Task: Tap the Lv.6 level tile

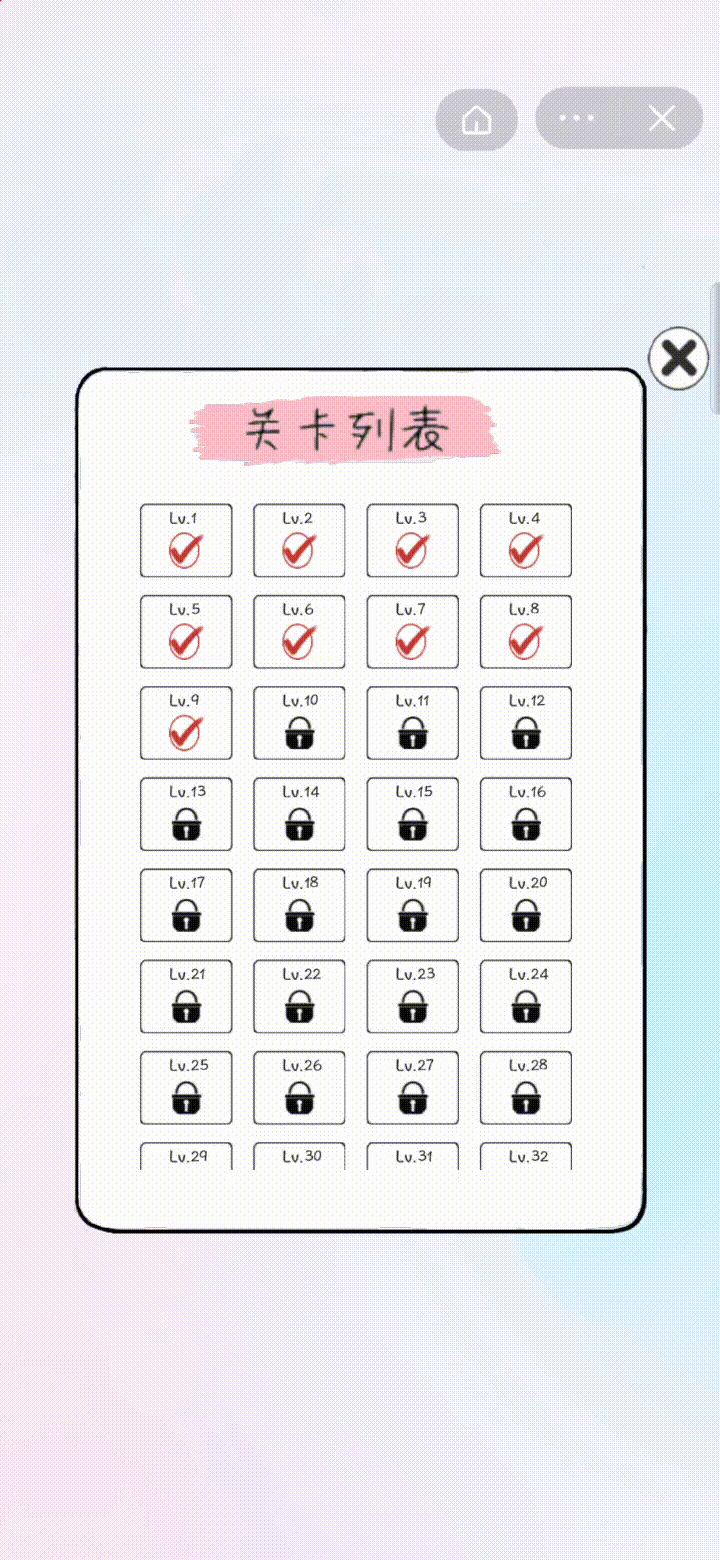Action: (299, 632)
